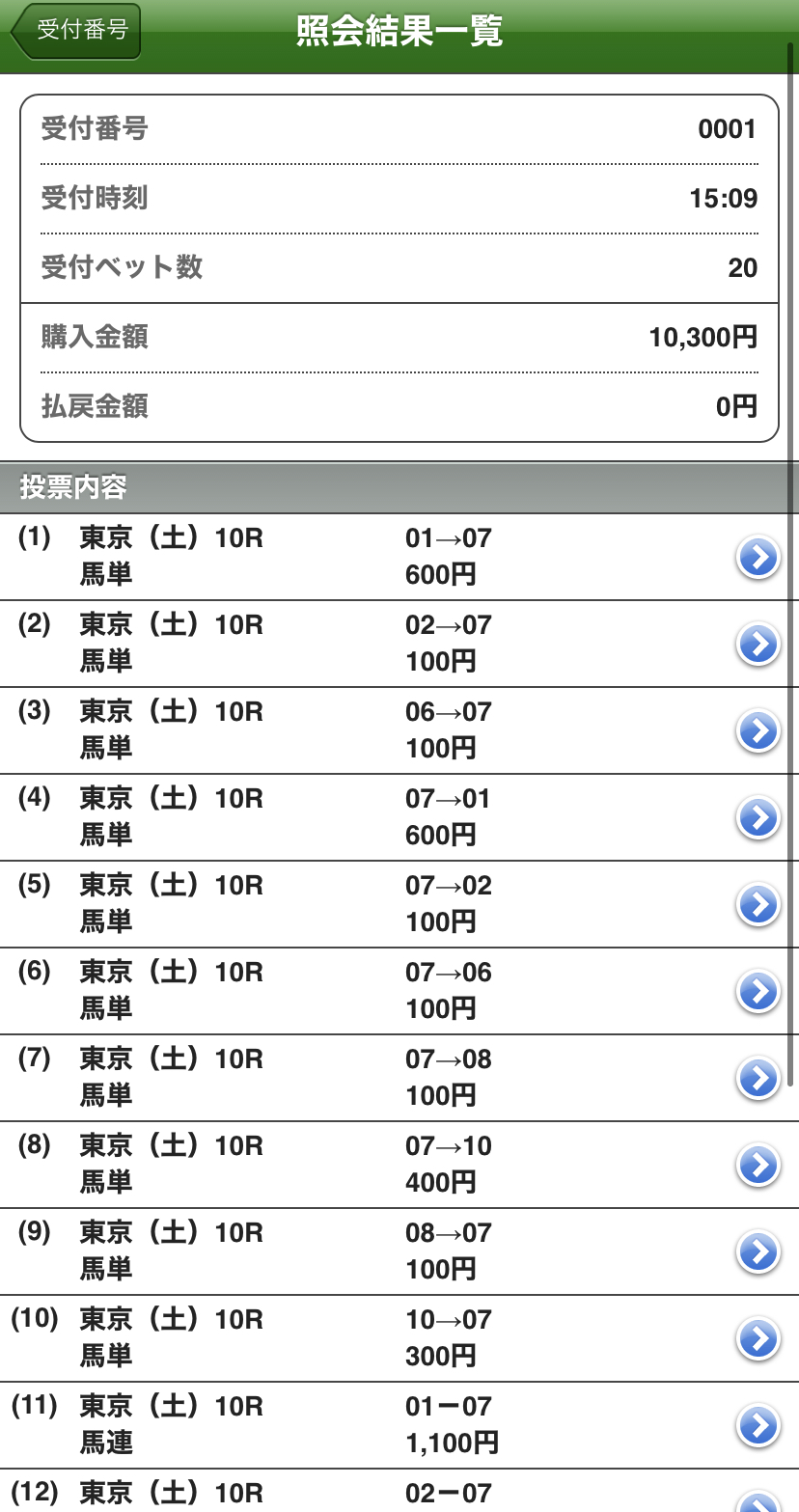Select bet (9) 馬単 08→07
This screenshot has width=799, height=1512.
[399, 1251]
